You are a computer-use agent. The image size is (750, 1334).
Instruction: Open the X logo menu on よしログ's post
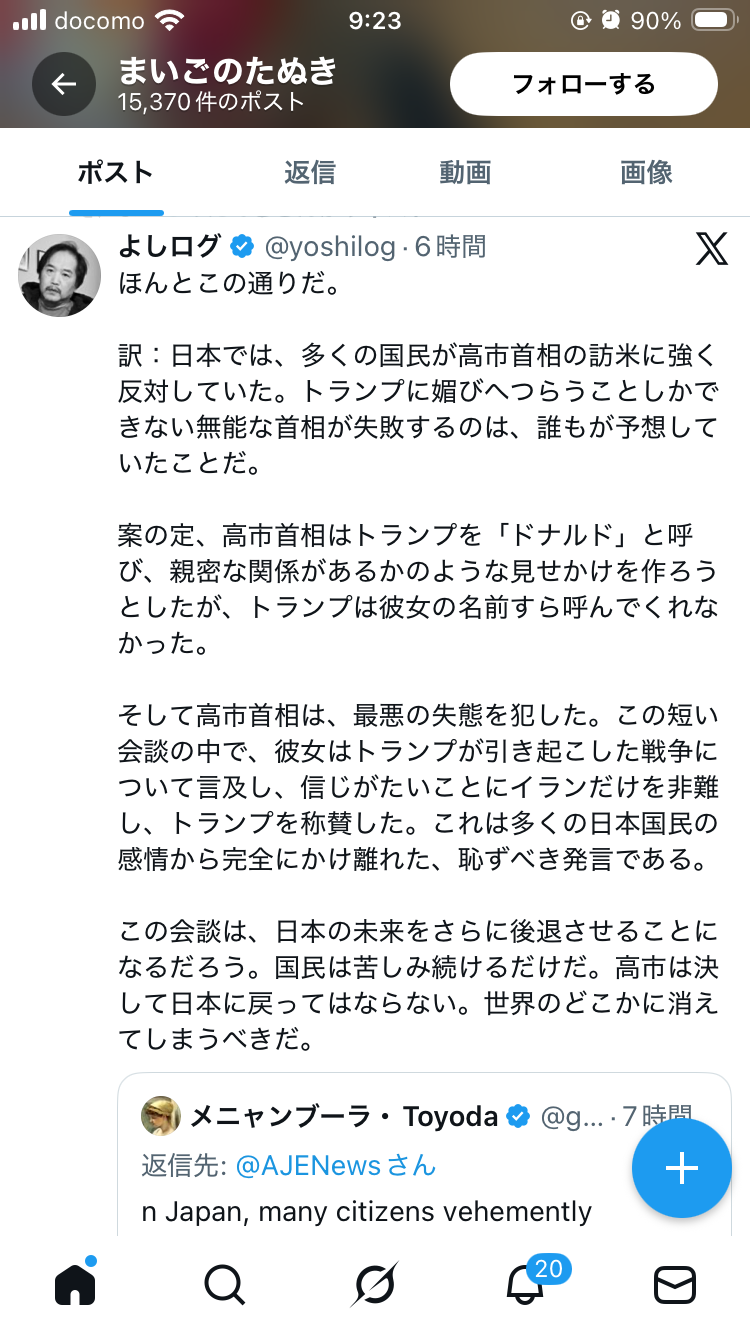pyautogui.click(x=711, y=249)
